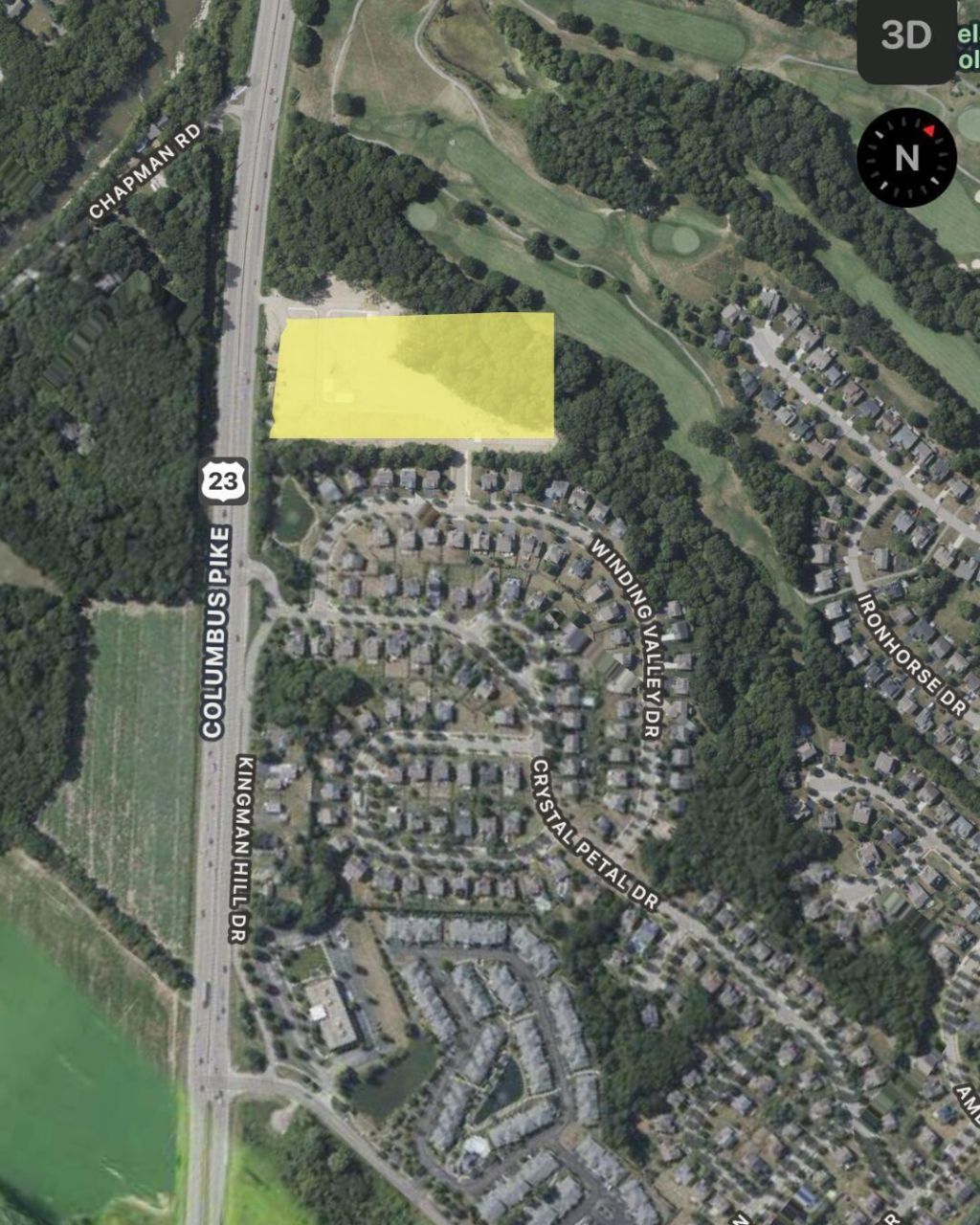Switch the map to 3D view
Screen dimensions: 980x1225
click(x=905, y=36)
